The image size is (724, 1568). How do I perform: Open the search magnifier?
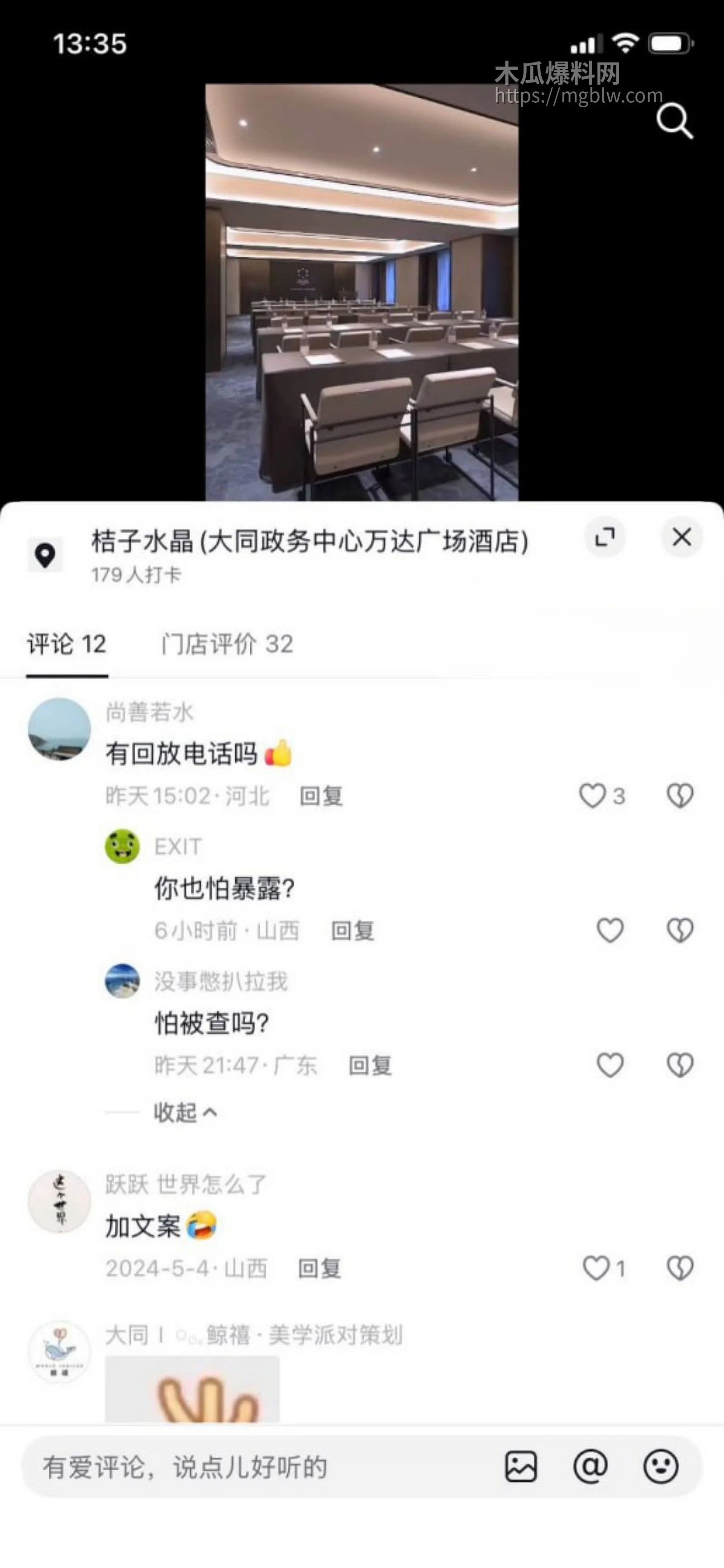click(675, 122)
